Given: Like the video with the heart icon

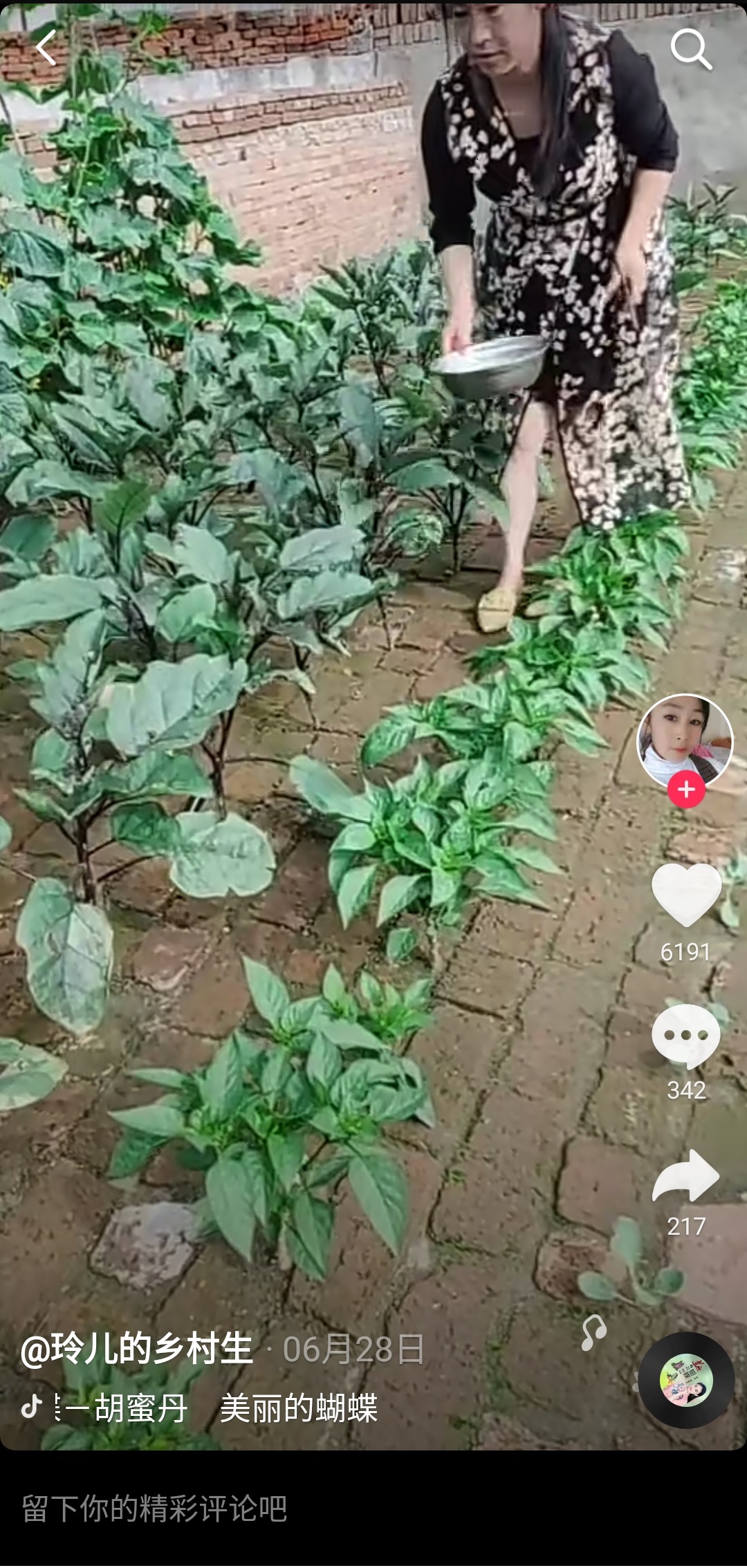Looking at the screenshot, I should pyautogui.click(x=685, y=895).
